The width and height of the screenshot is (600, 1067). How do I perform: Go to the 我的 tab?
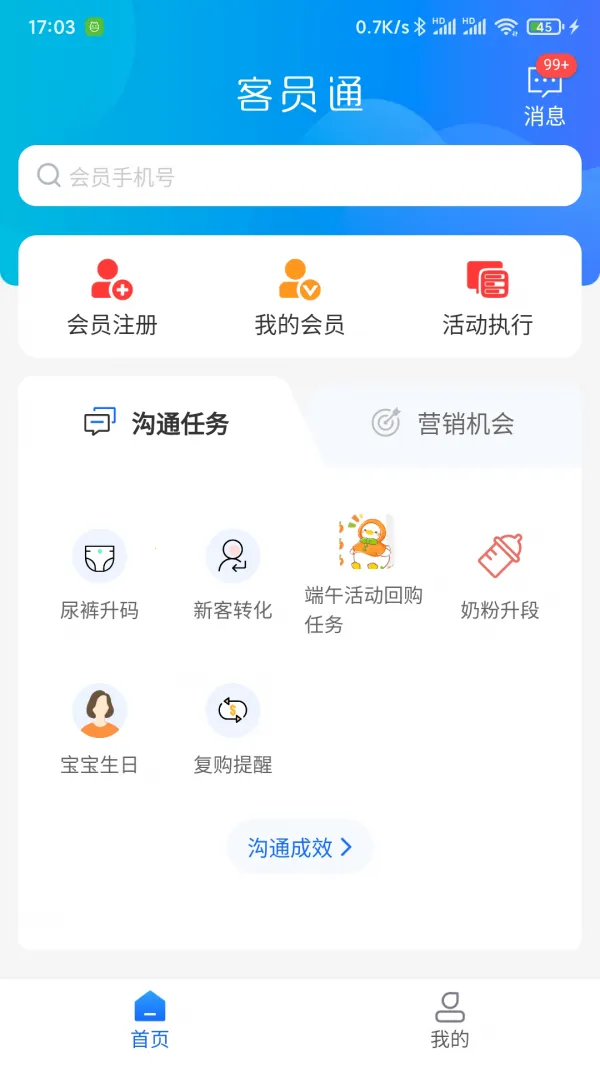(x=450, y=1019)
